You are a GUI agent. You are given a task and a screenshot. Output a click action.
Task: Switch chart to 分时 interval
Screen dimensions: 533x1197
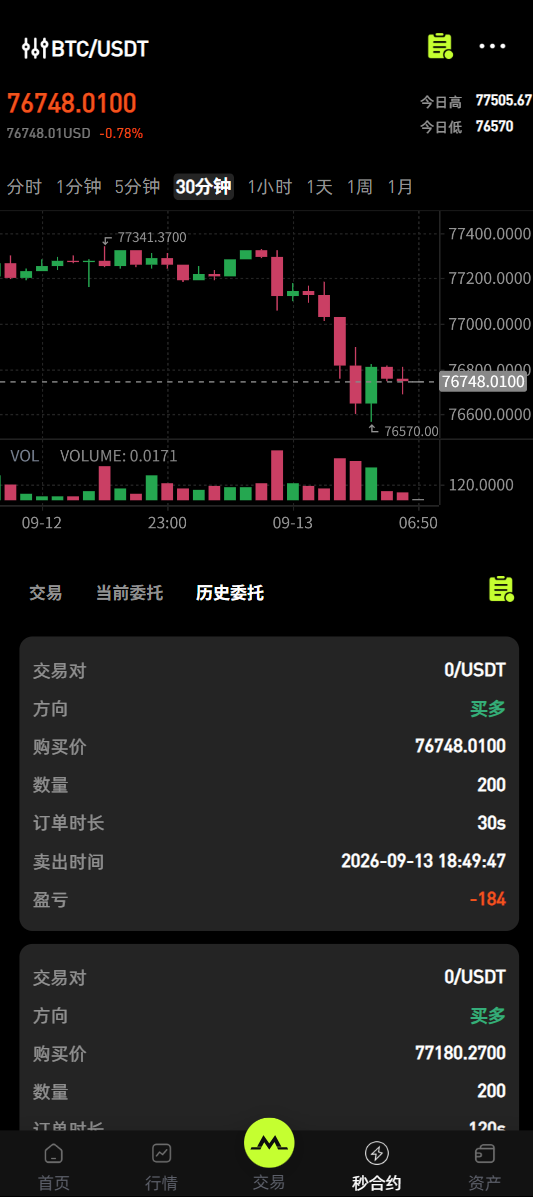[24, 187]
